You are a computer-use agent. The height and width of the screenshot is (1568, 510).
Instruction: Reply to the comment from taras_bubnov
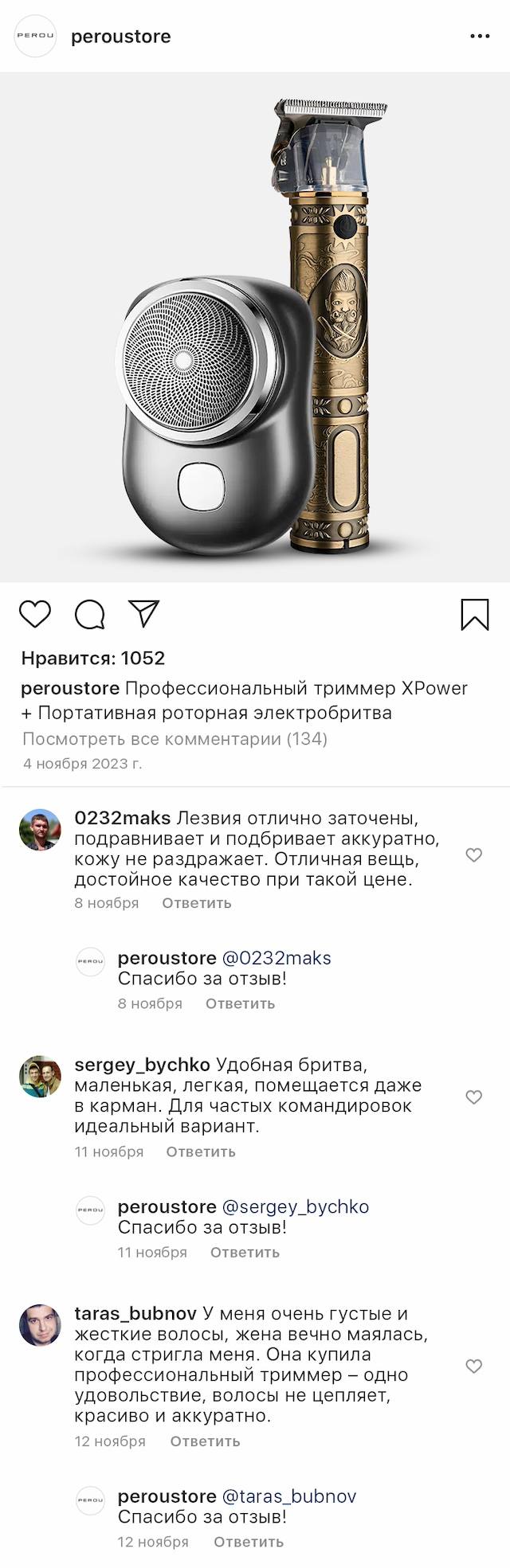click(x=205, y=1441)
